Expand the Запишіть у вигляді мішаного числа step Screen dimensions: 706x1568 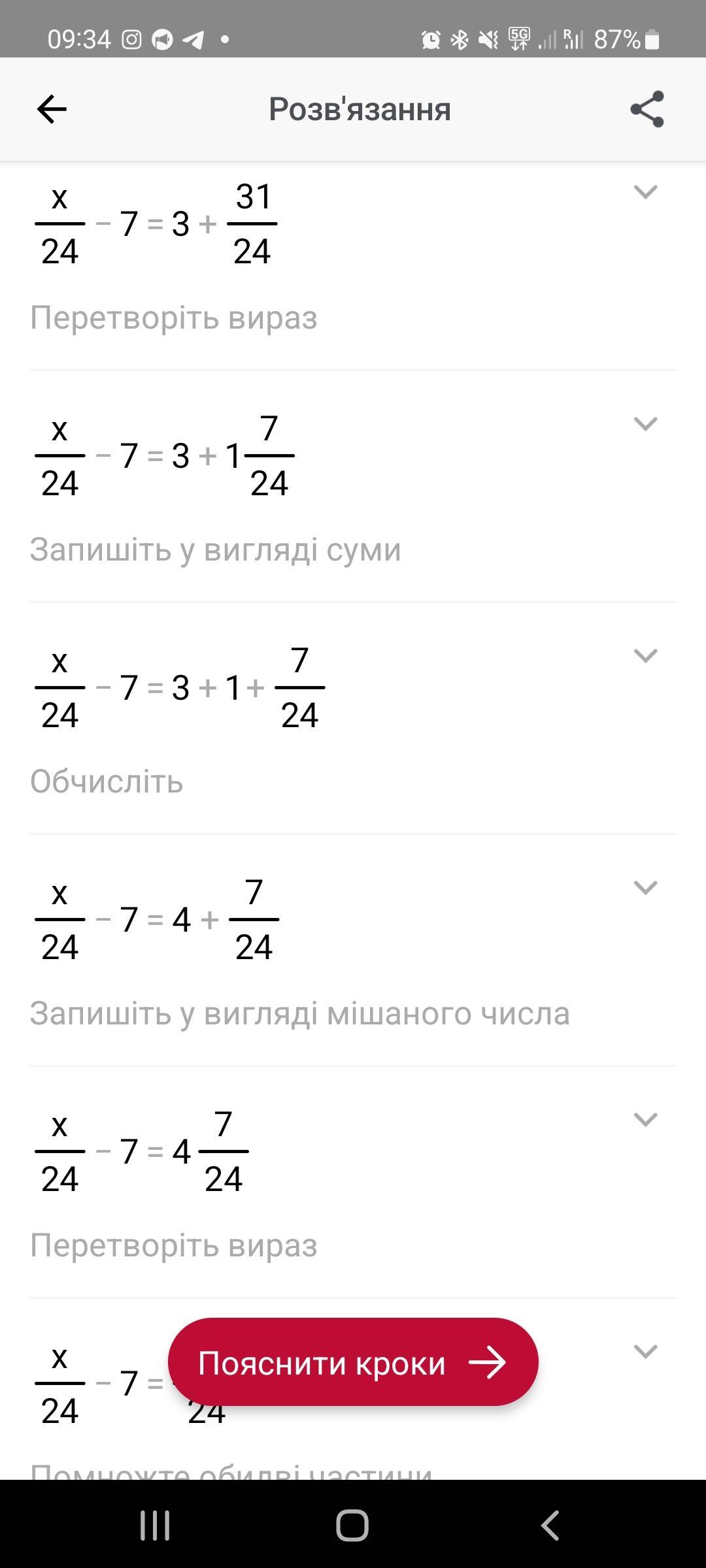(x=645, y=888)
